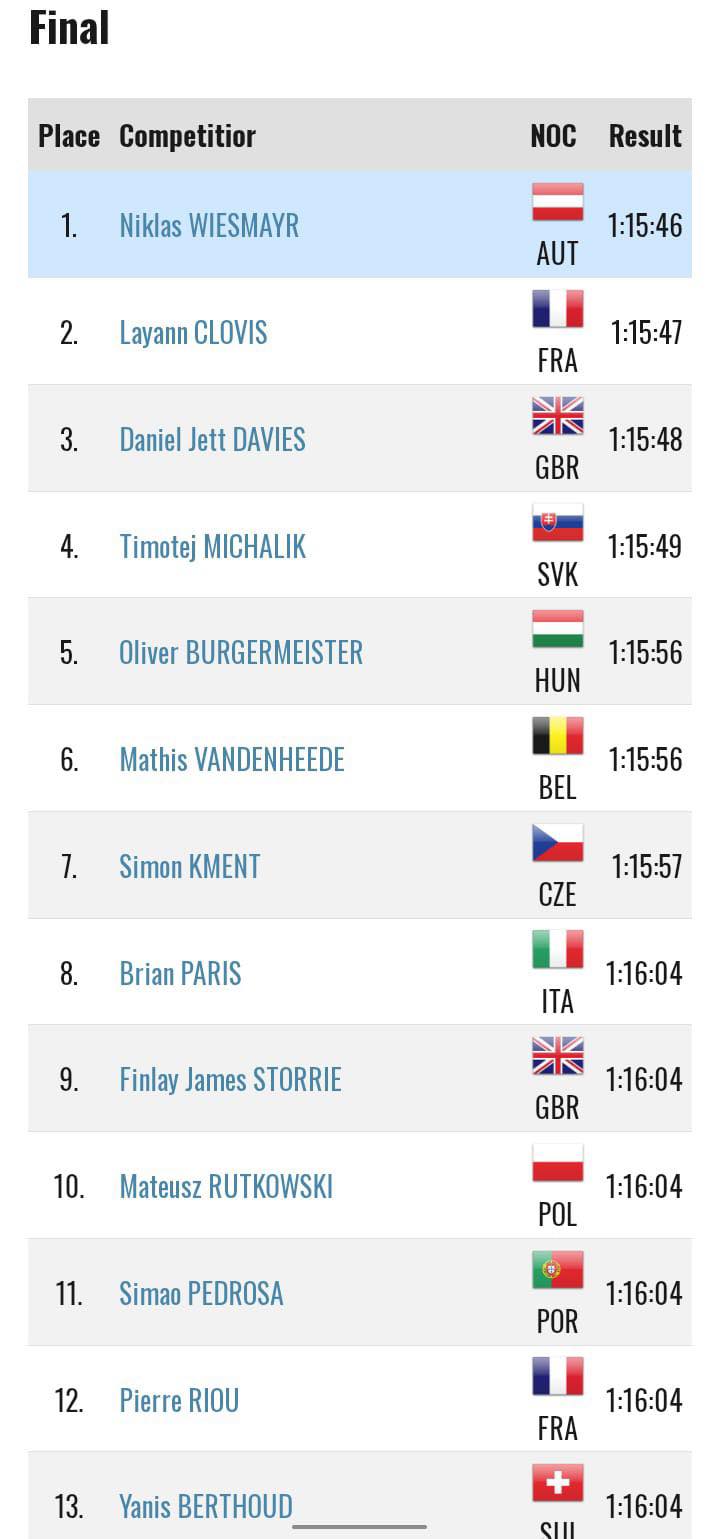
Task: View Daniel Jett DAVIES profile
Action: pyautogui.click(x=212, y=439)
